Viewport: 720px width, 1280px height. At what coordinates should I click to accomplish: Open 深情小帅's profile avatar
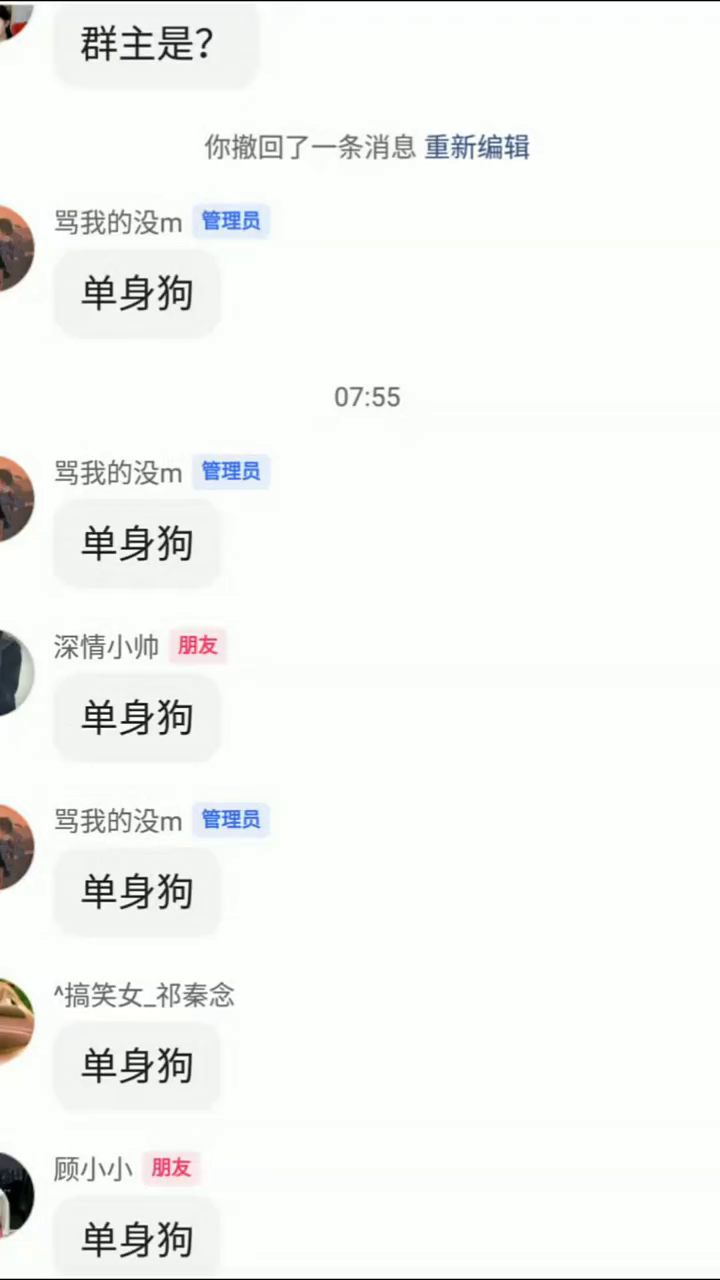[14, 673]
